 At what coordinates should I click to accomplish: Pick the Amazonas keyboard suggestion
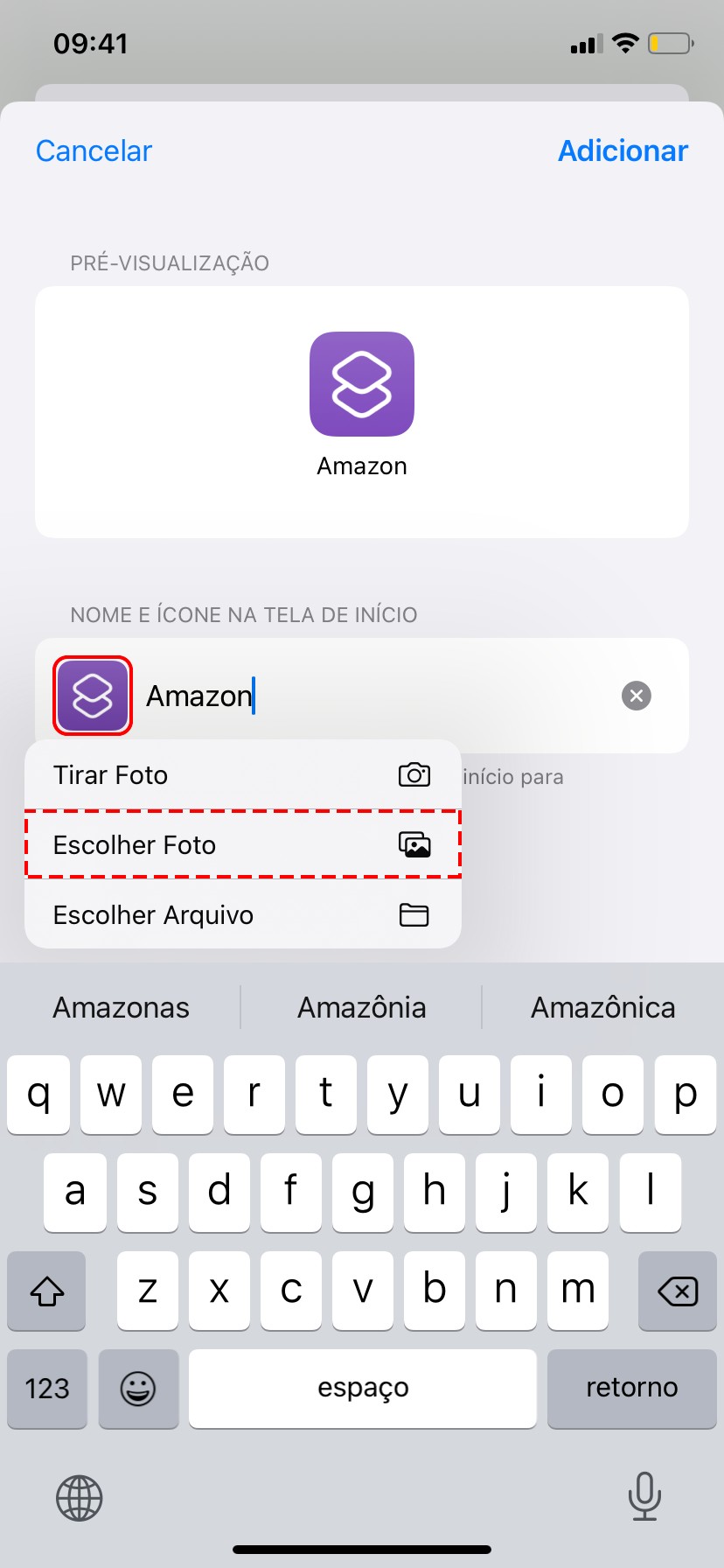click(121, 1007)
